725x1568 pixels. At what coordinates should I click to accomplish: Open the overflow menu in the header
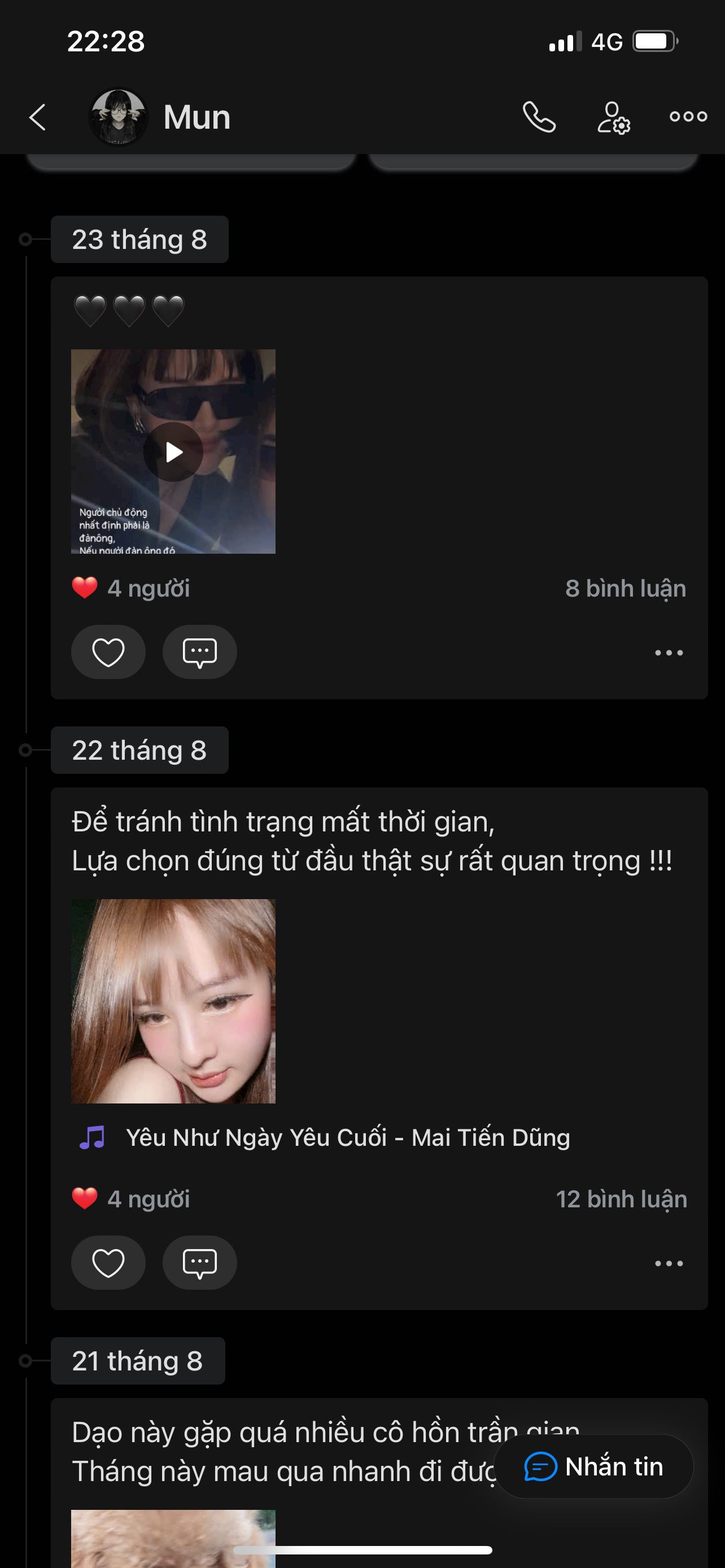tap(688, 116)
